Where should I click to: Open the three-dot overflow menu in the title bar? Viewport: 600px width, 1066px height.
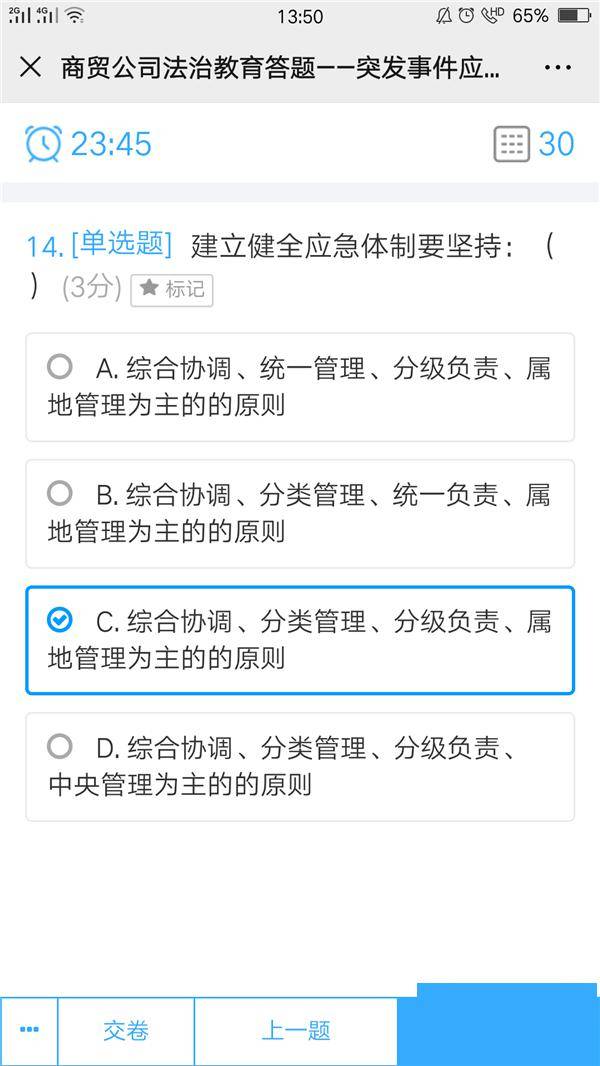point(557,68)
